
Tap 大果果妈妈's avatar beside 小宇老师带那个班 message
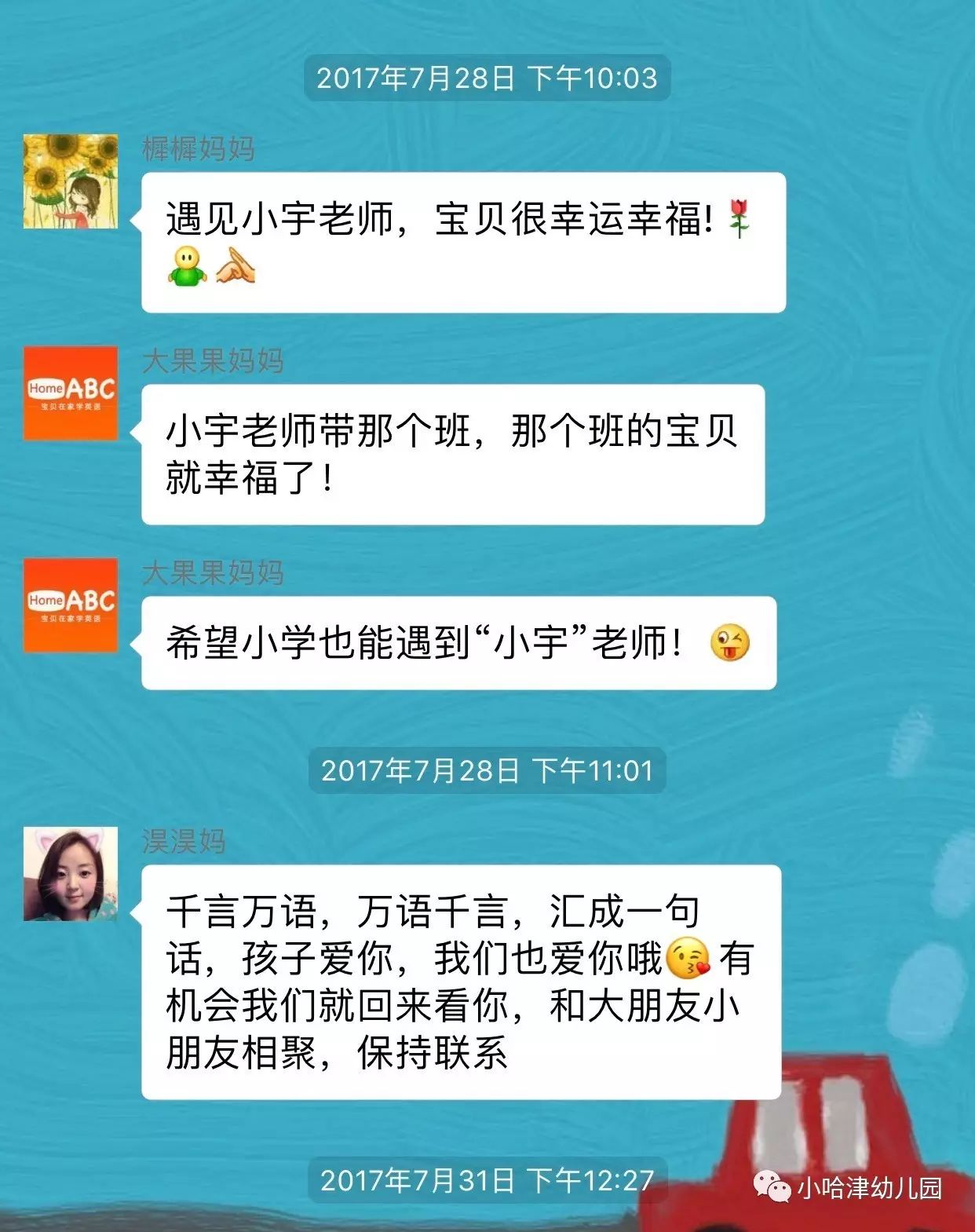71,393
